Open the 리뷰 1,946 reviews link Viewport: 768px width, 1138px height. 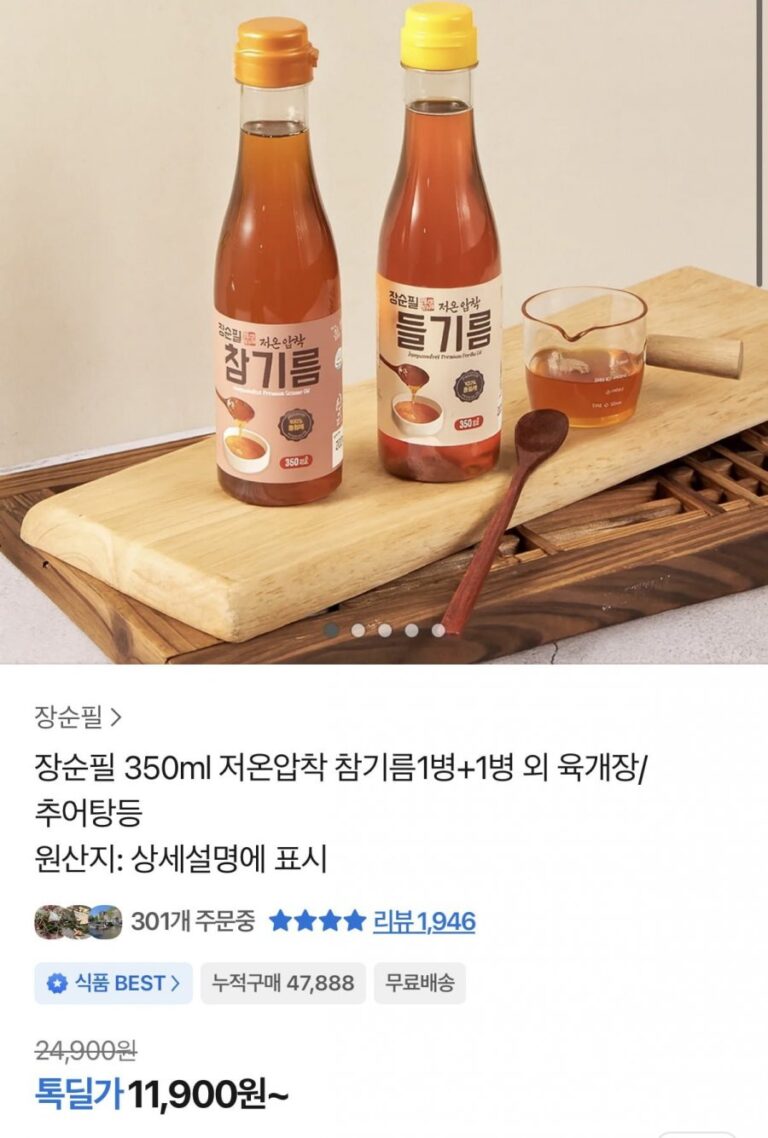[x=424, y=921]
